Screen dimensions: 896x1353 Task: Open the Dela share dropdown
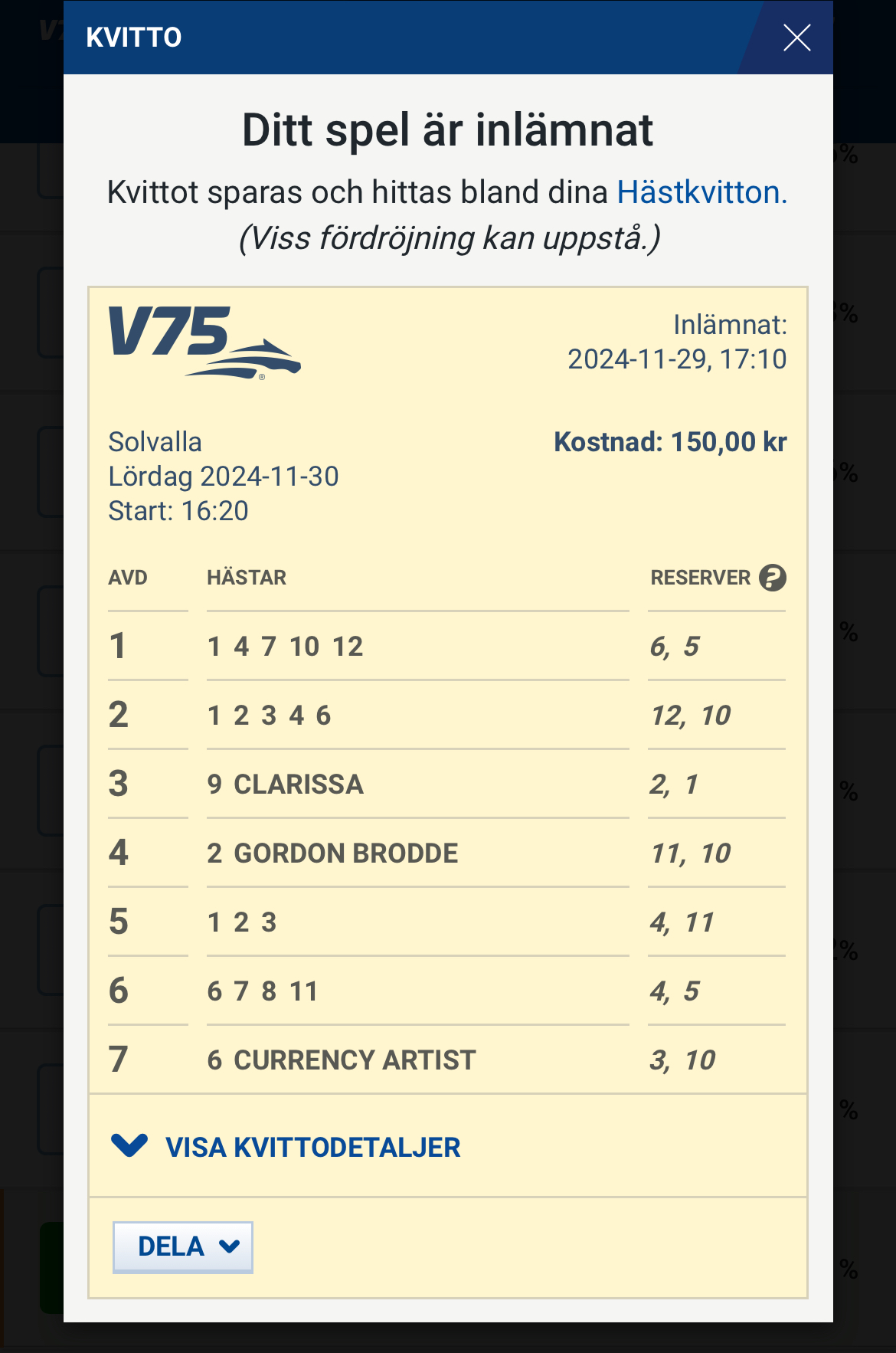pyautogui.click(x=183, y=1247)
